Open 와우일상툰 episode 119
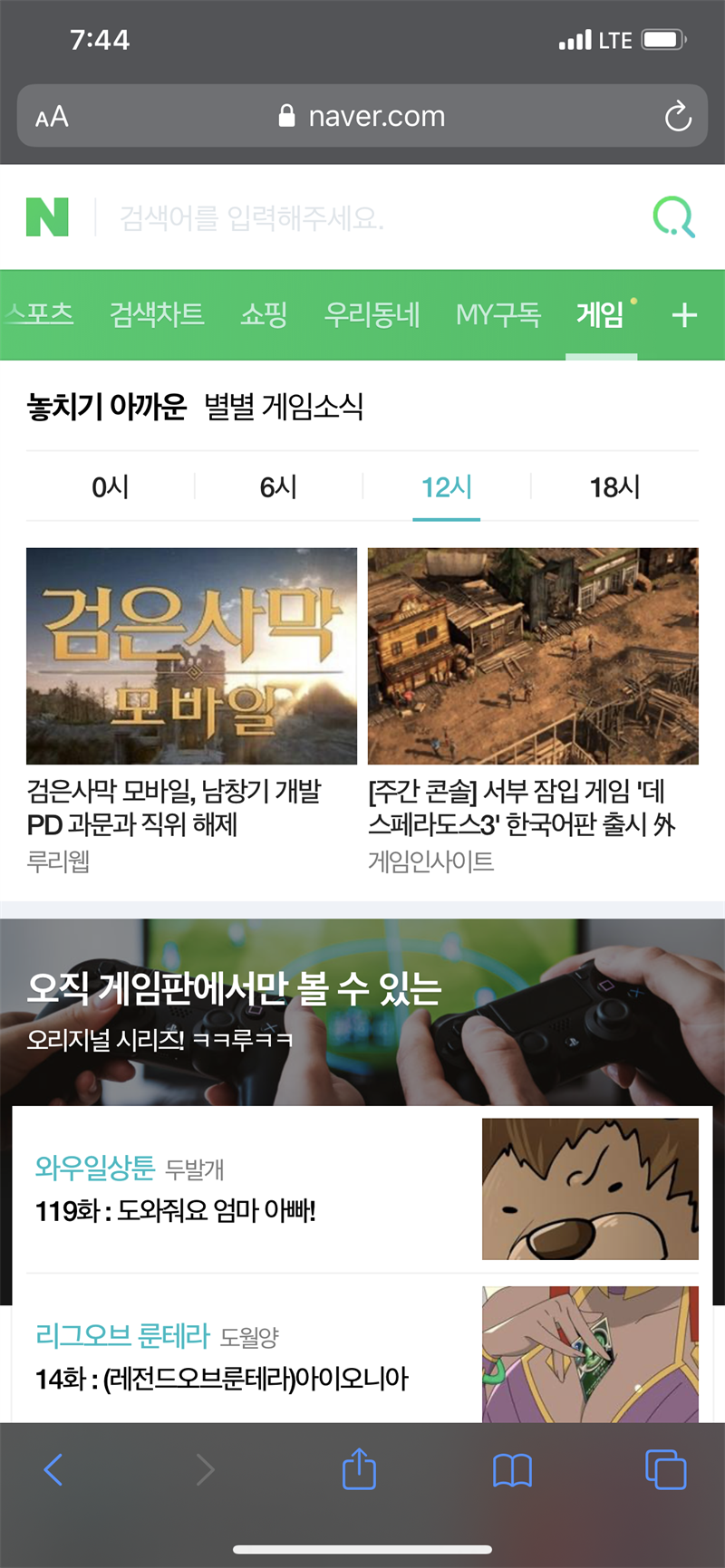The width and height of the screenshot is (725, 1568). point(362,1189)
